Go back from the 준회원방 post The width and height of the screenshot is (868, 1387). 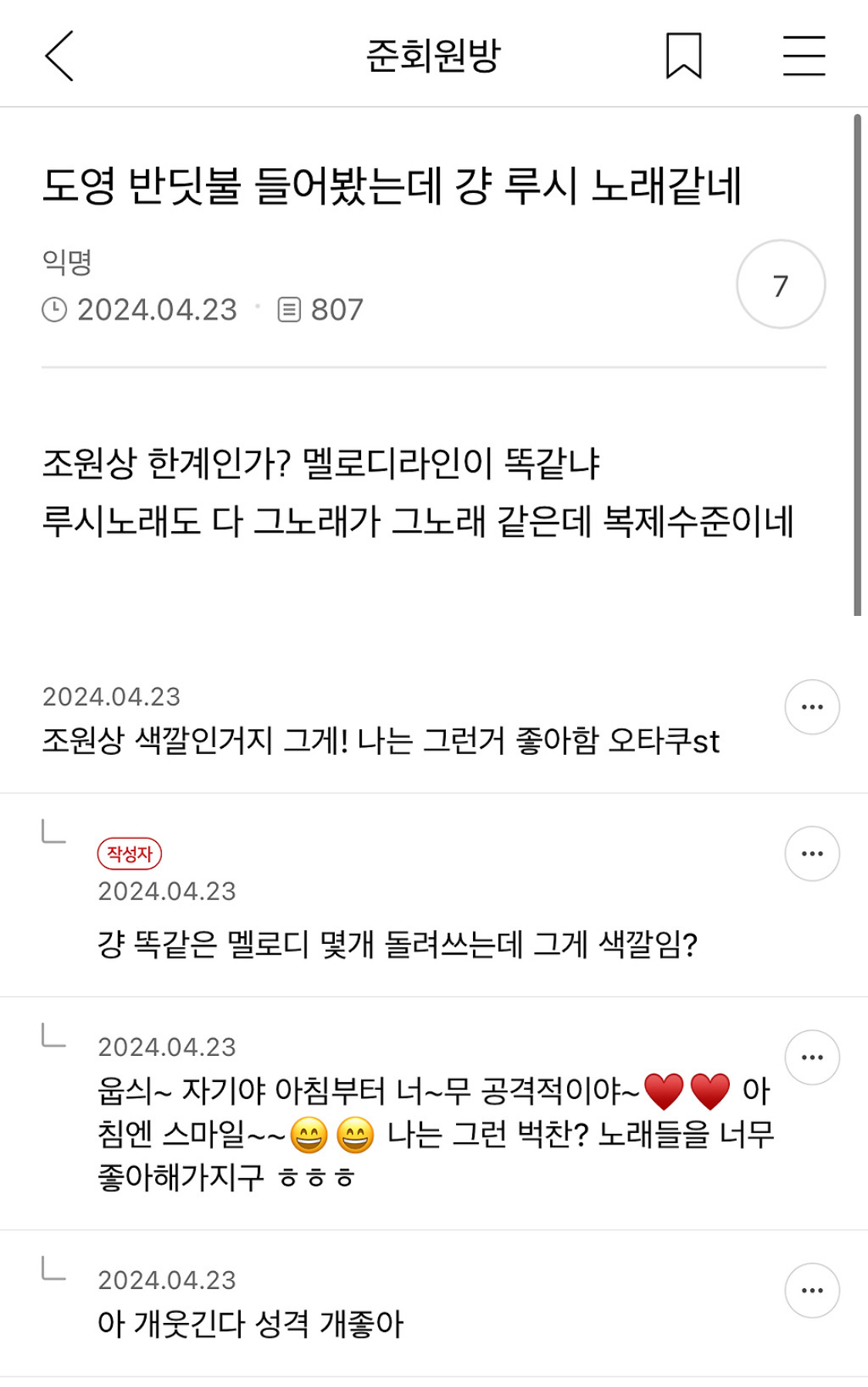coord(59,56)
